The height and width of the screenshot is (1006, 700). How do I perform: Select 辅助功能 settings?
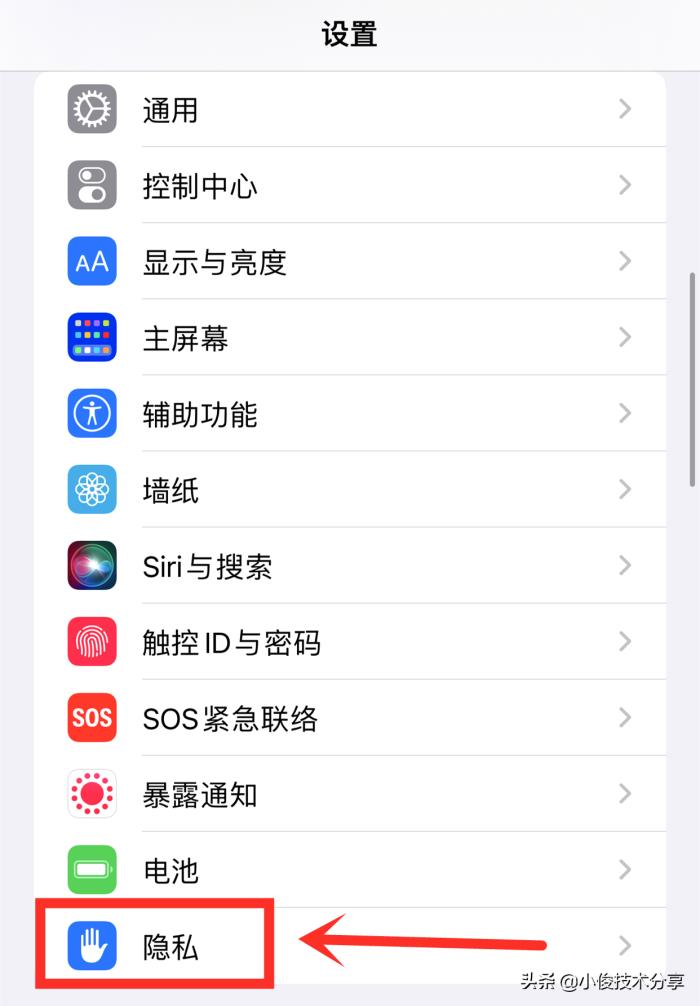point(350,413)
